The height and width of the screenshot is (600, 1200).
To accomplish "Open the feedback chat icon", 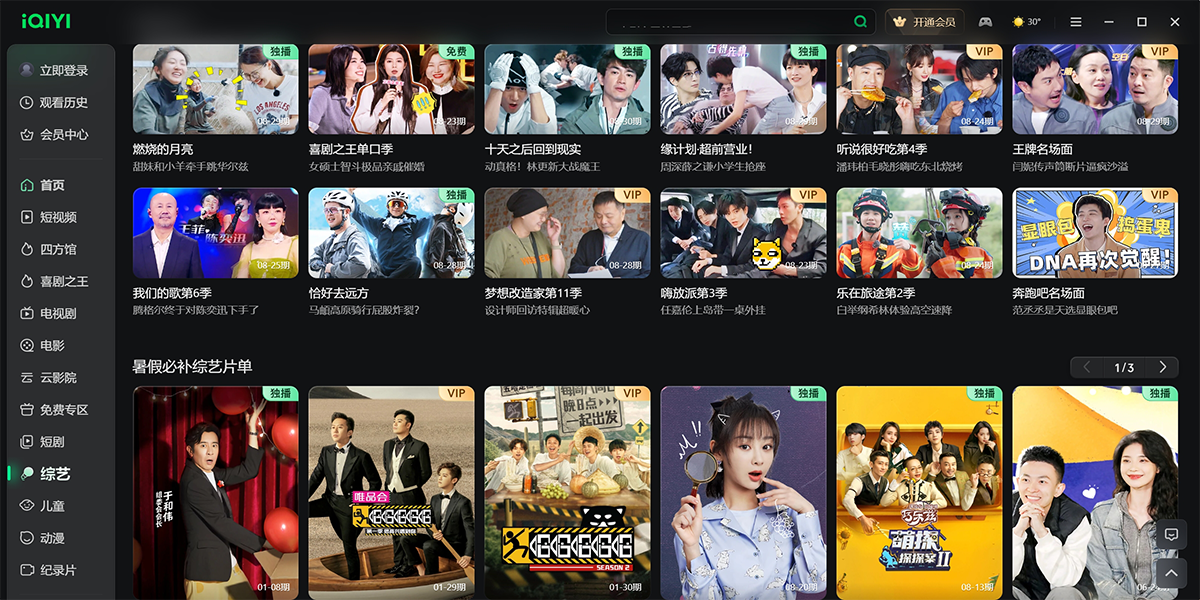I will 1171,534.
